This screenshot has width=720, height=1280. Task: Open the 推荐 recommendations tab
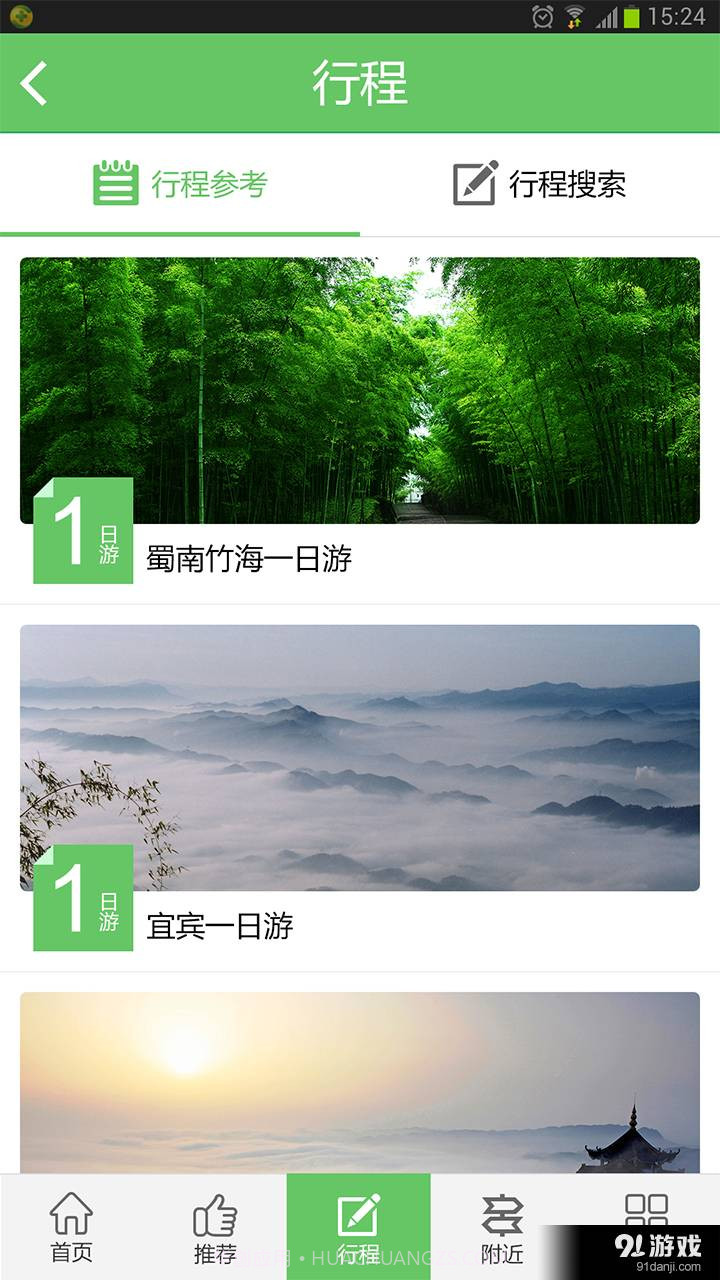tap(215, 1226)
